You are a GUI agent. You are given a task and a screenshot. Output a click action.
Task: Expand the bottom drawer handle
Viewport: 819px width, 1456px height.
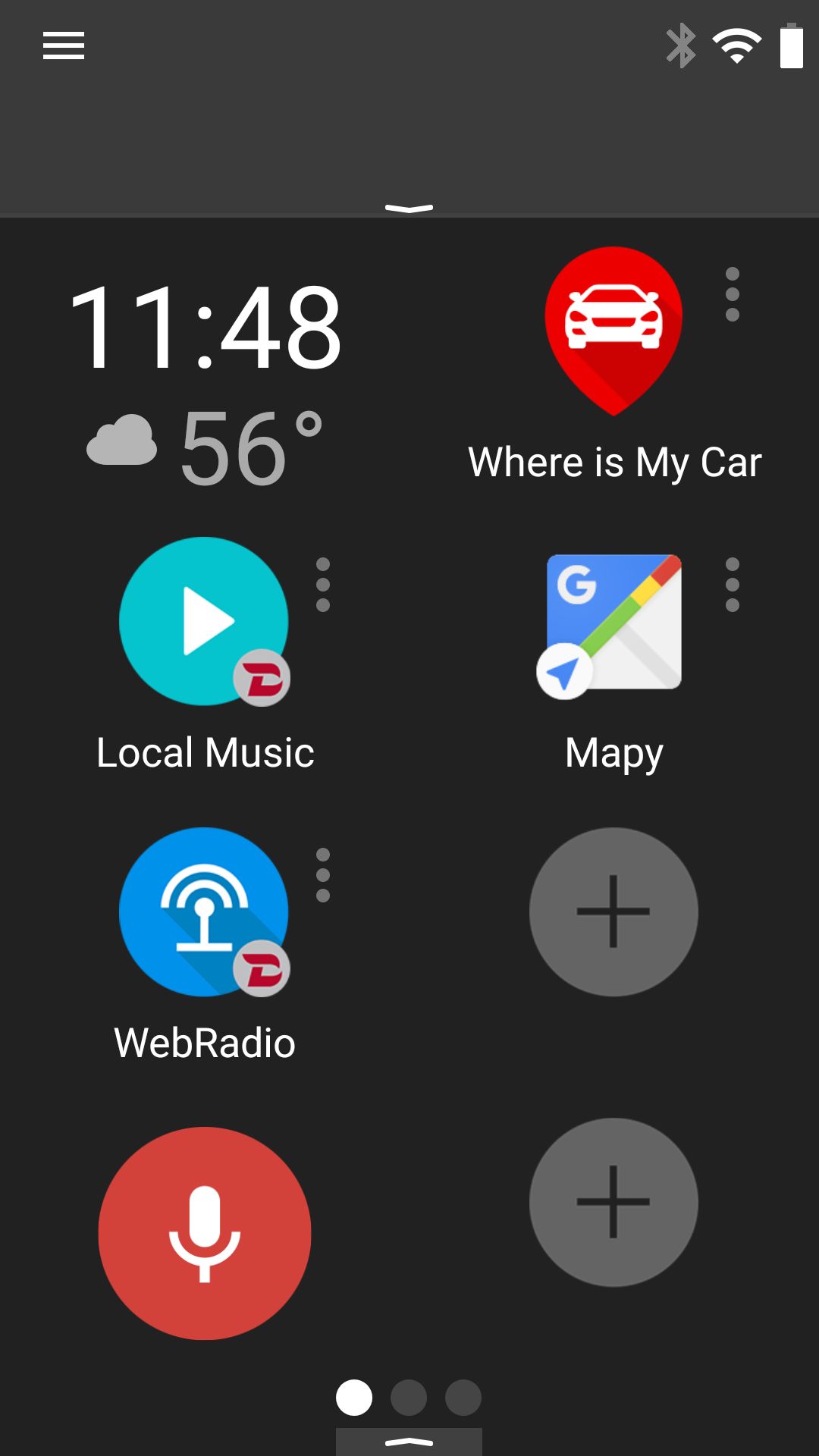tap(409, 1442)
